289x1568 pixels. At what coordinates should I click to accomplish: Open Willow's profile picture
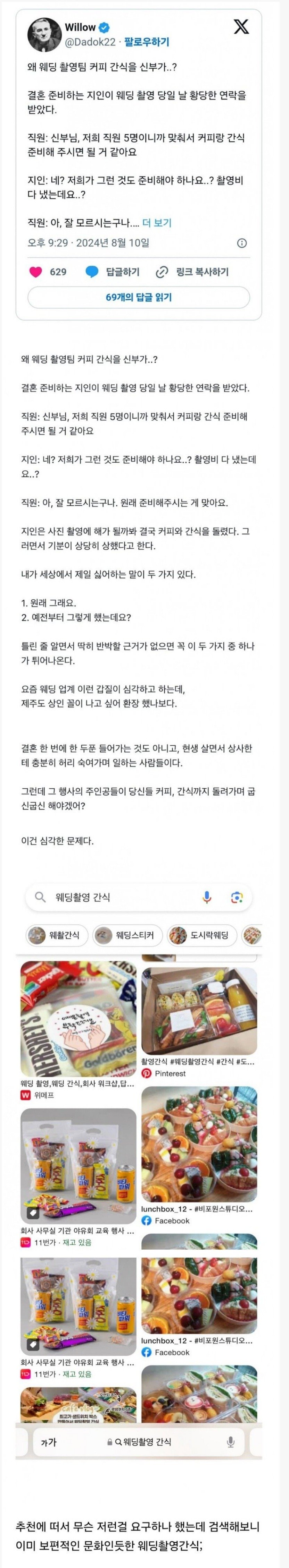(43, 35)
